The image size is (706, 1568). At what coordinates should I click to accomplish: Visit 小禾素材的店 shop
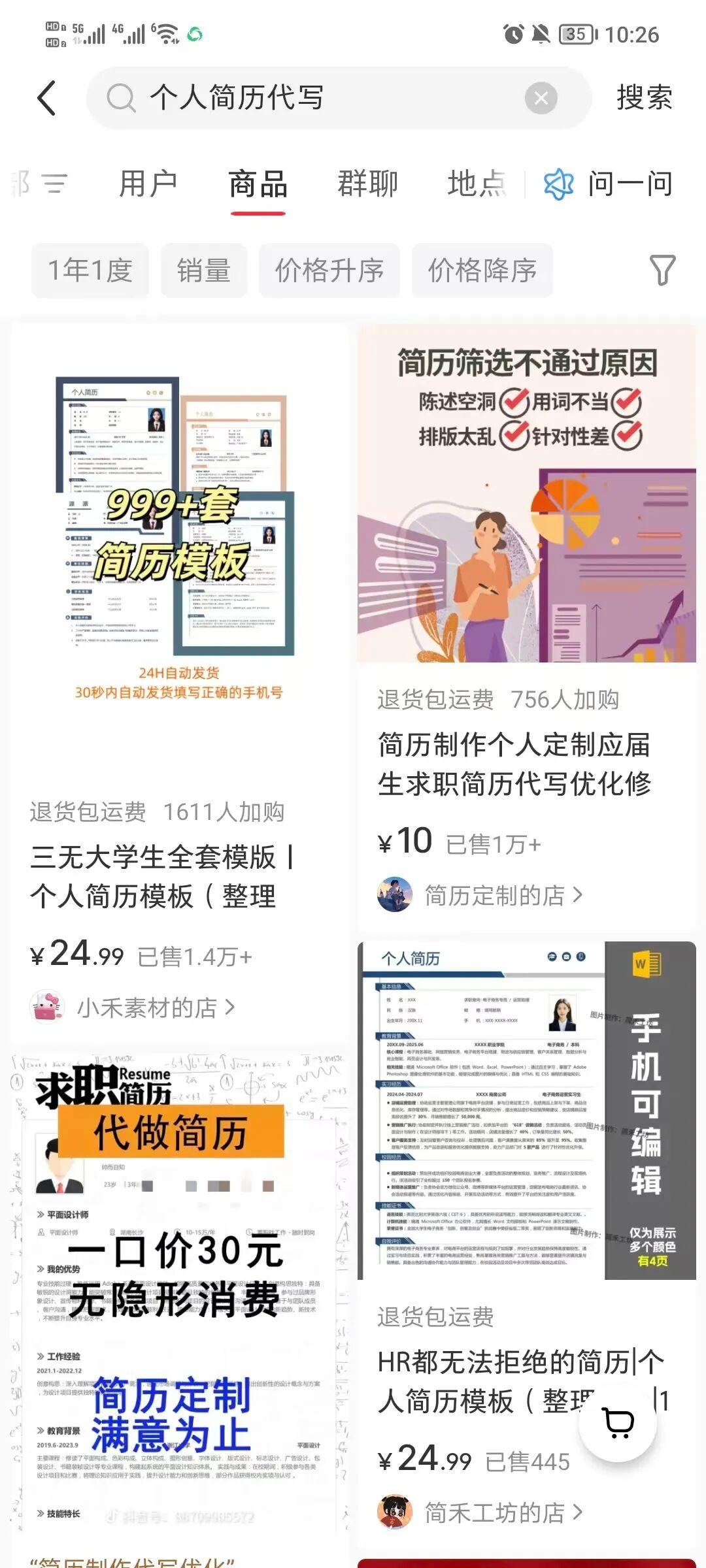coord(147,1007)
